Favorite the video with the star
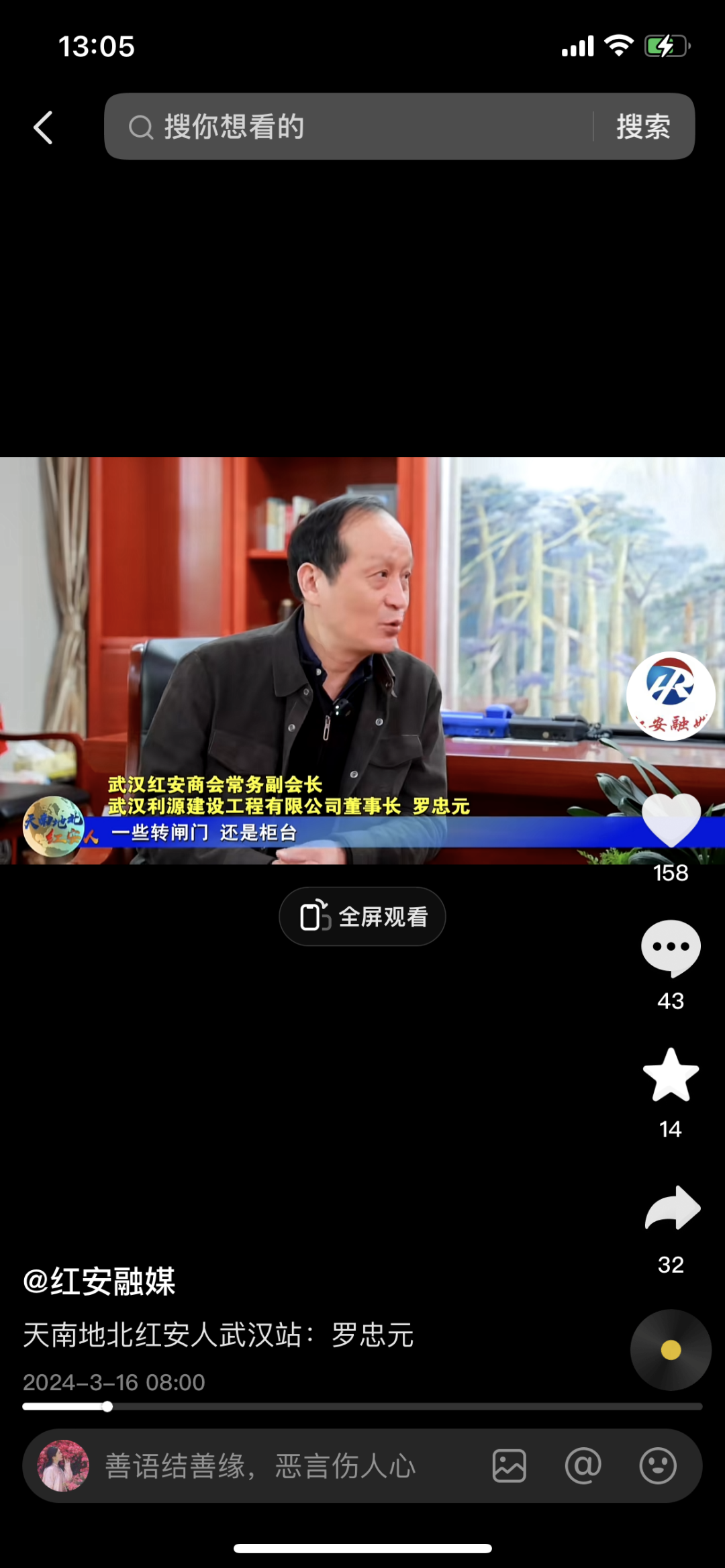The height and width of the screenshot is (1568, 725). coord(671,1076)
